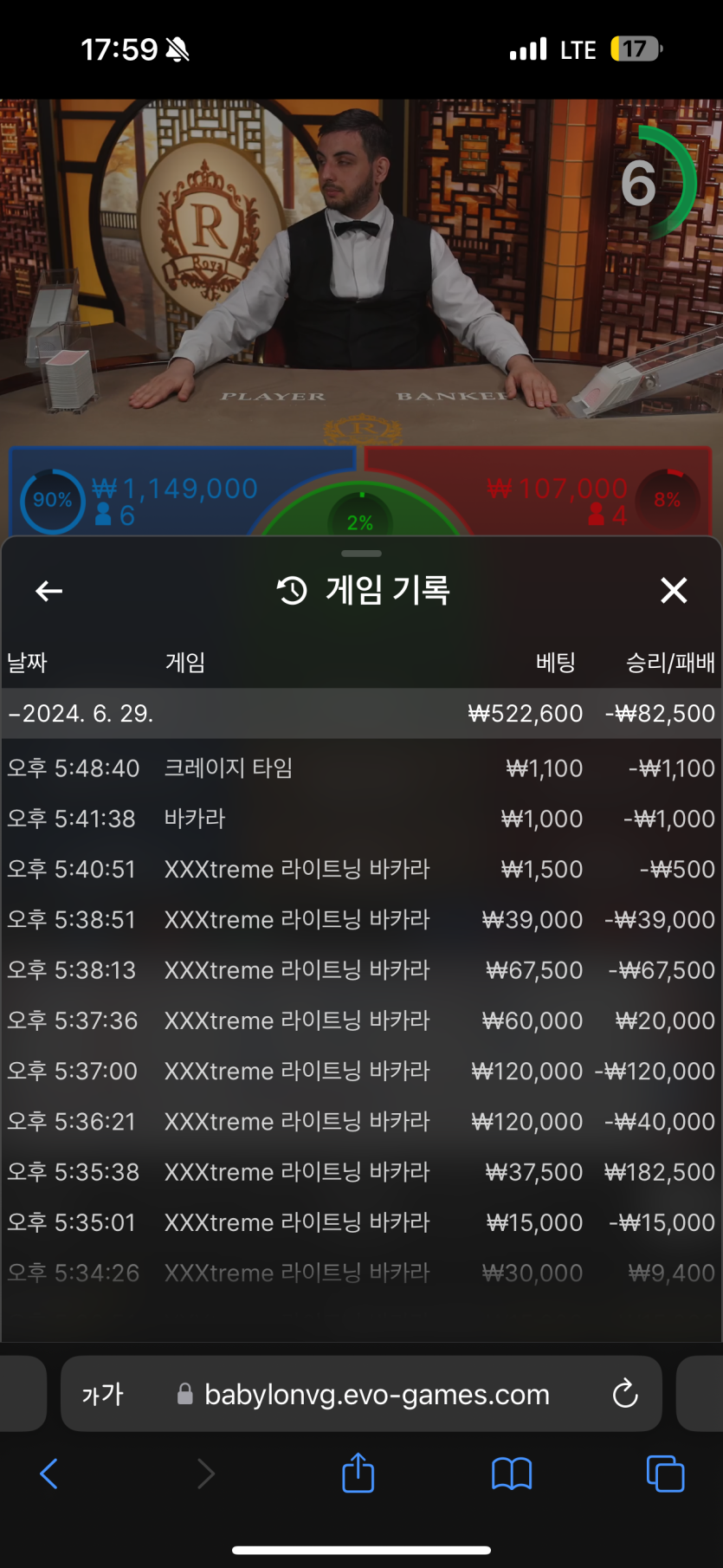The height and width of the screenshot is (1568, 723).
Task: Share this page from Safari
Action: (358, 1474)
